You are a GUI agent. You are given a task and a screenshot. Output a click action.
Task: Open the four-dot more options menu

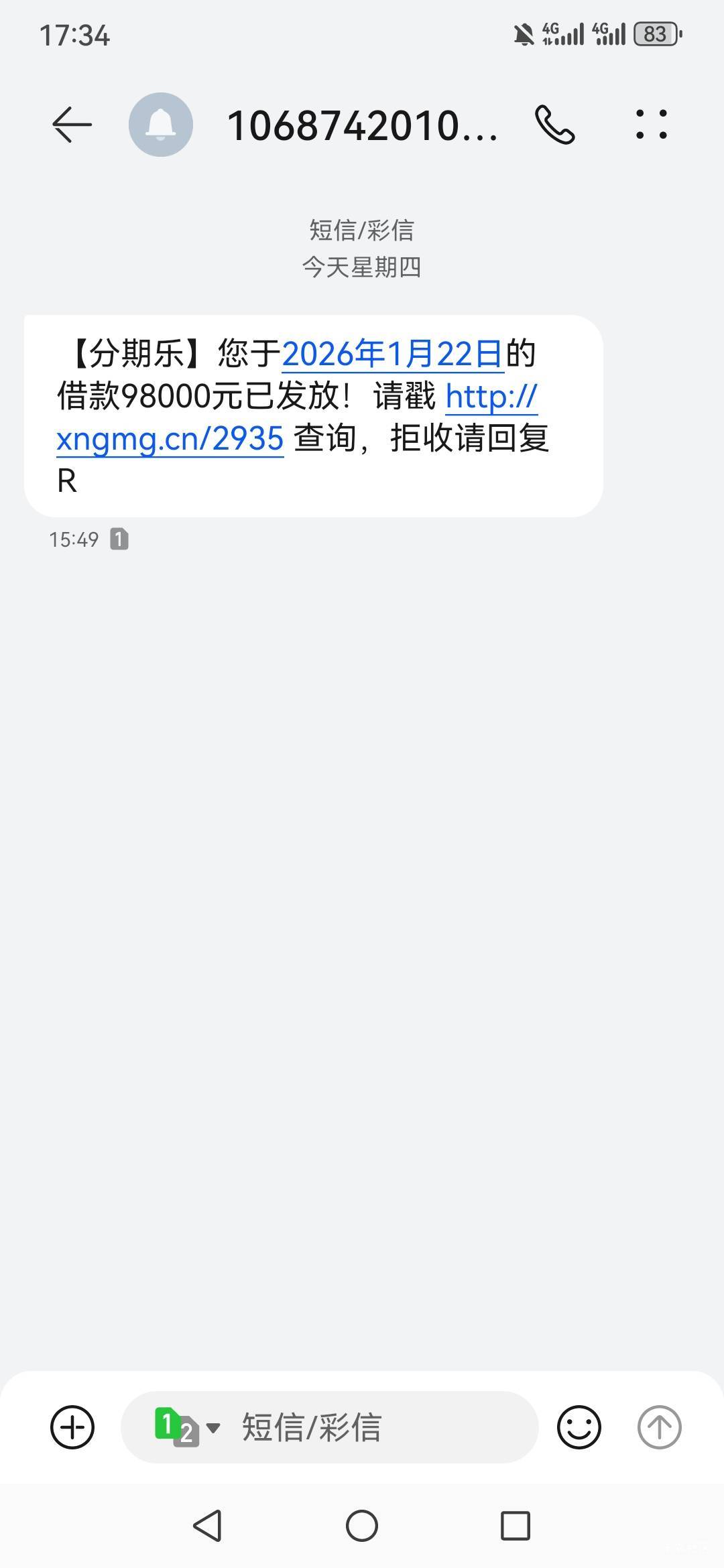click(x=651, y=125)
